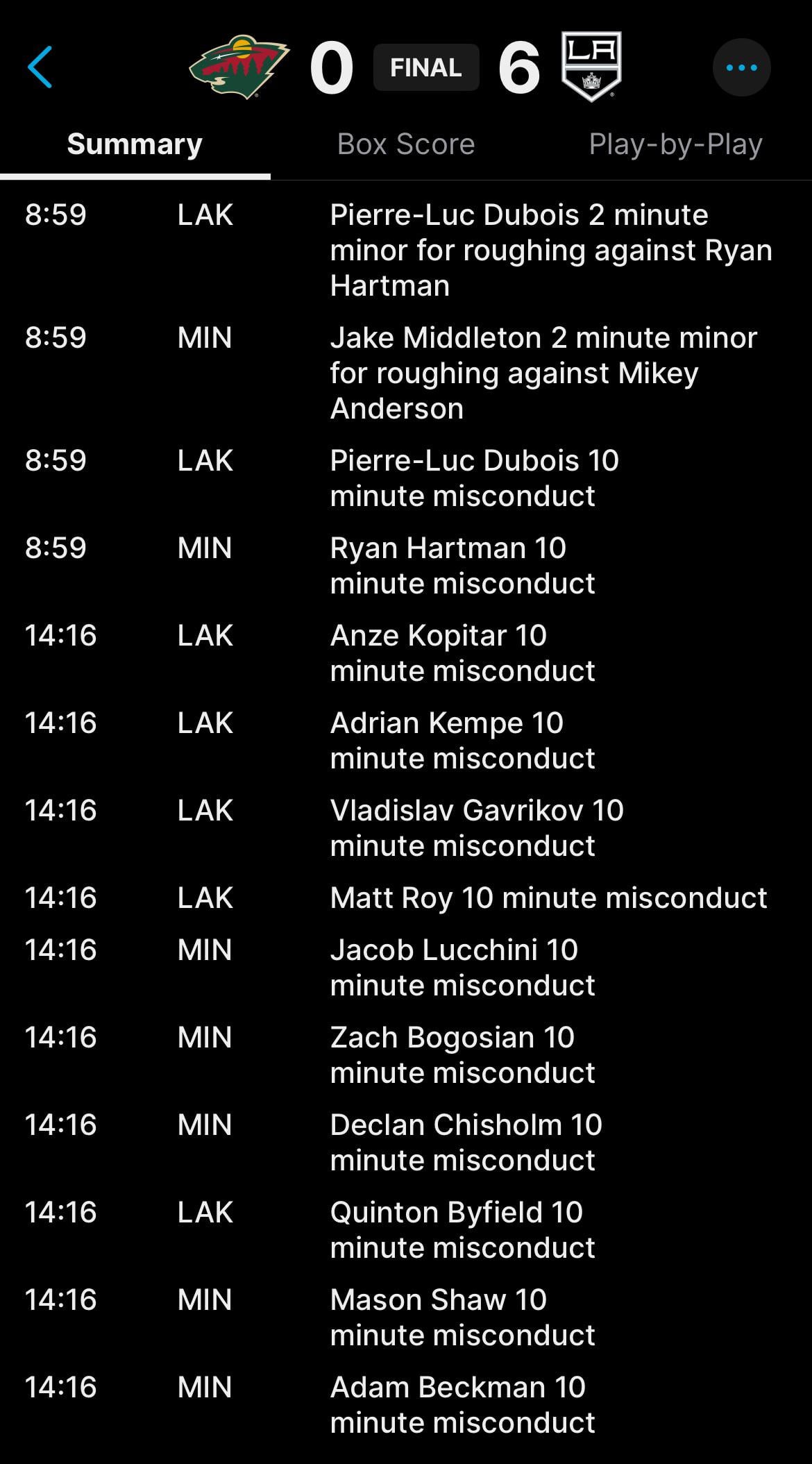The image size is (812, 1464).
Task: Switch to the Box Score tab
Action: point(405,144)
